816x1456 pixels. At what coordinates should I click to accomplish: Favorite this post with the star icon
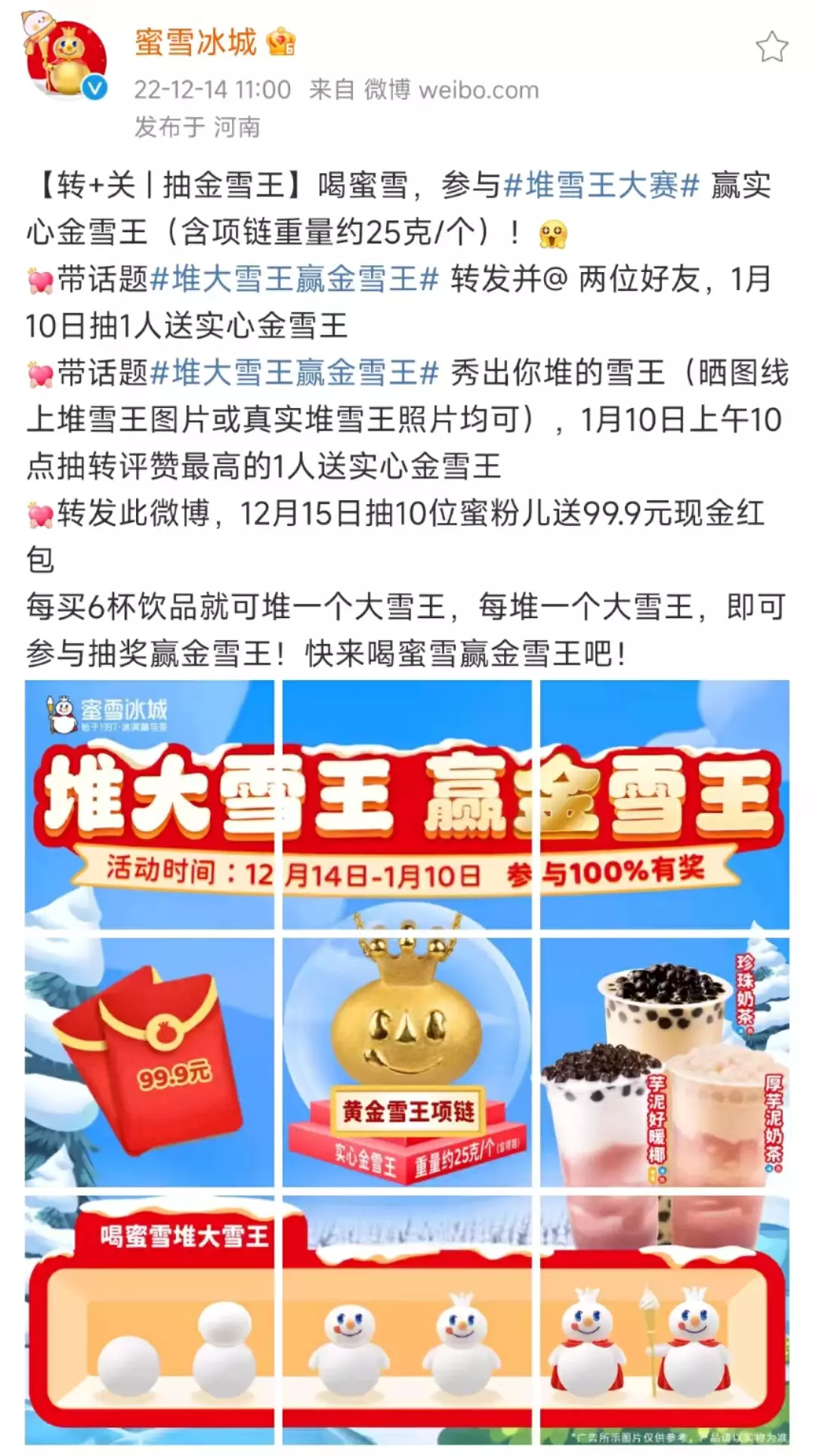click(x=771, y=48)
